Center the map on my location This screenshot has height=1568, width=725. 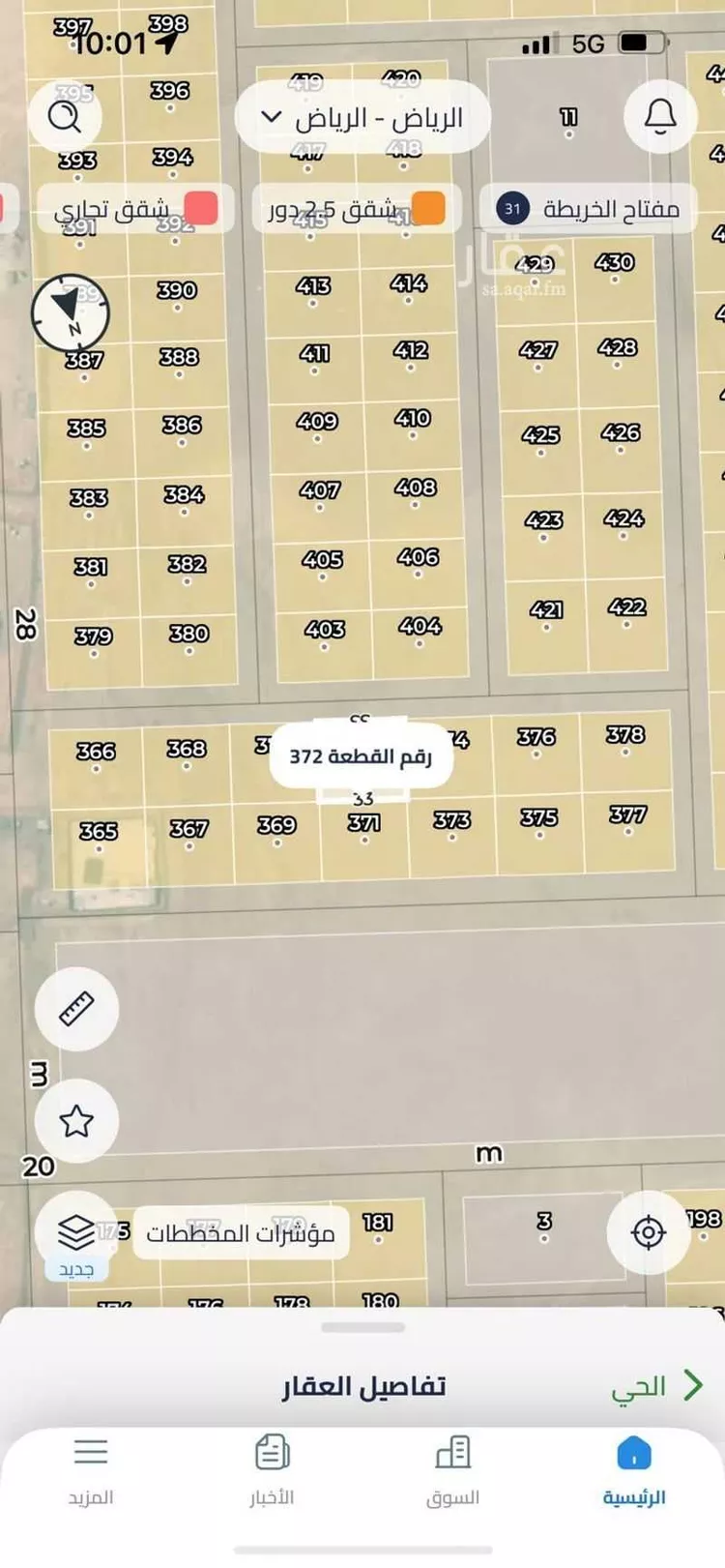[x=648, y=1232]
